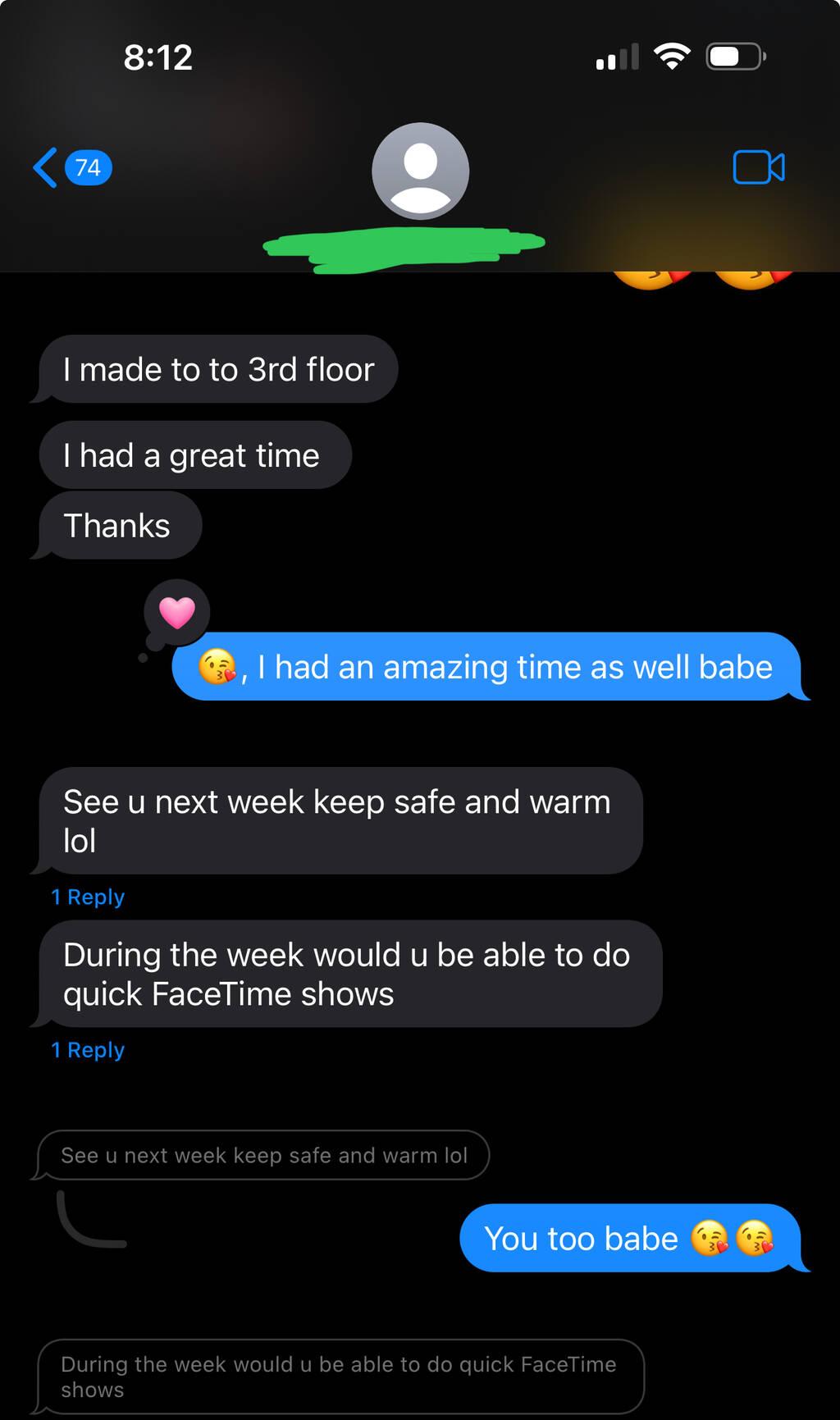
Task: Open 1 Reply under 'See u next week'
Action: click(x=88, y=897)
